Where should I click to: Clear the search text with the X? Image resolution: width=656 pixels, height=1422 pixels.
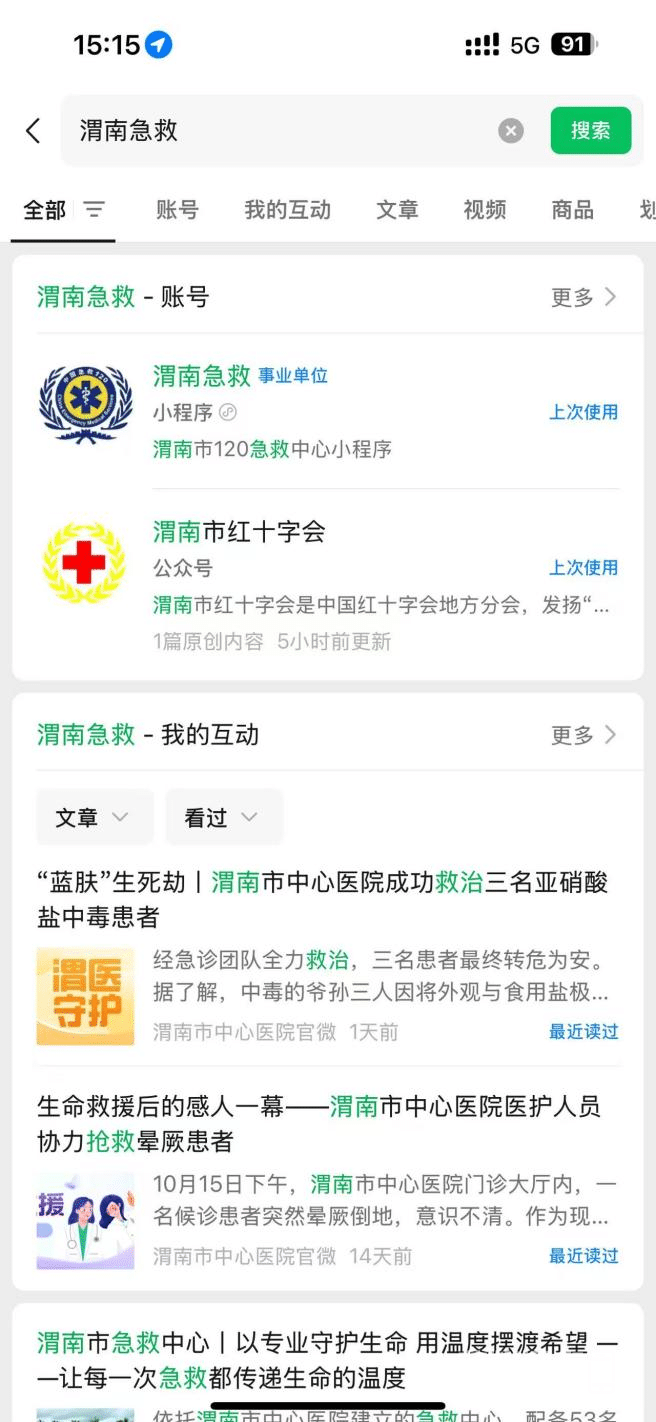(511, 131)
